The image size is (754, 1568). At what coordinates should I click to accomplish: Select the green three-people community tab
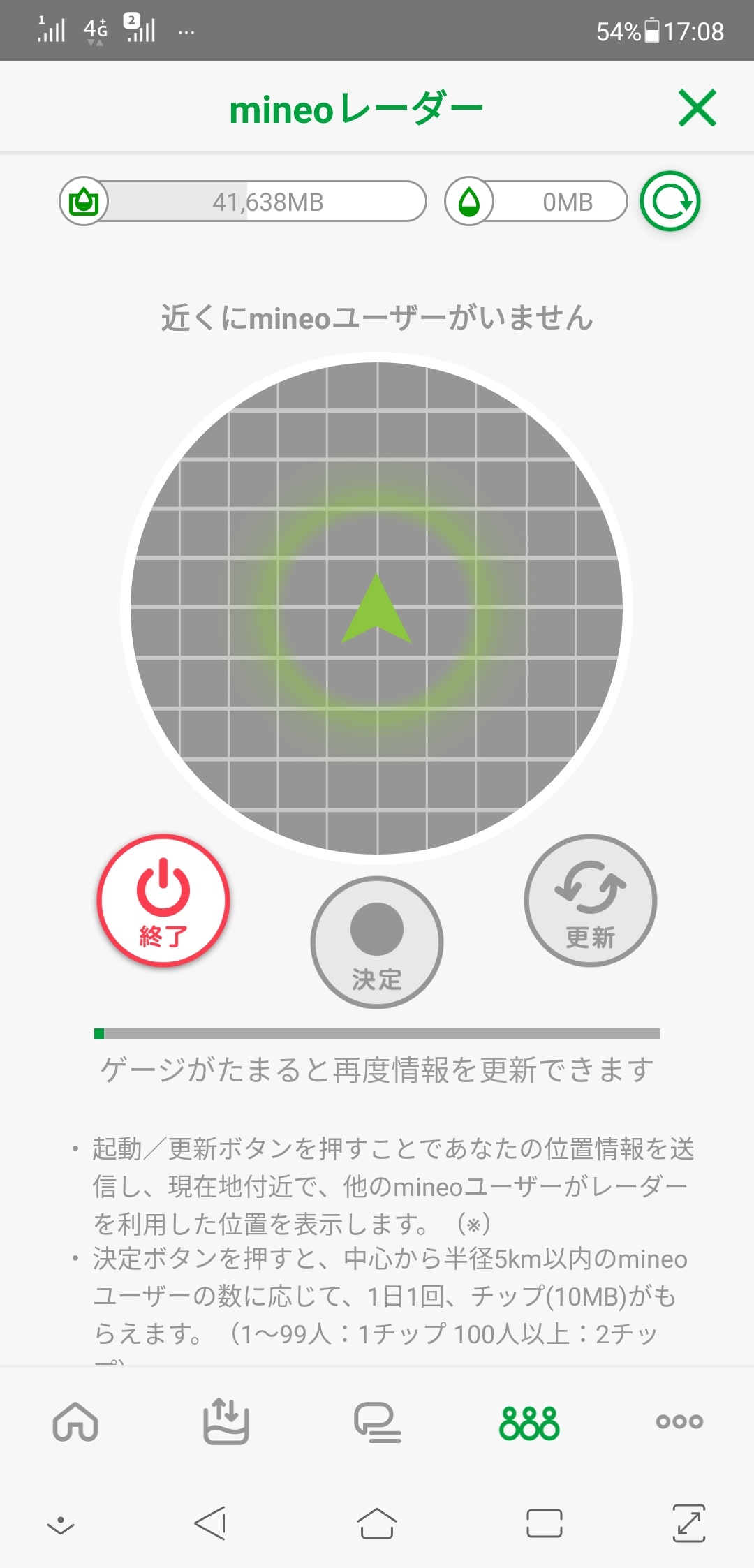click(x=529, y=1421)
